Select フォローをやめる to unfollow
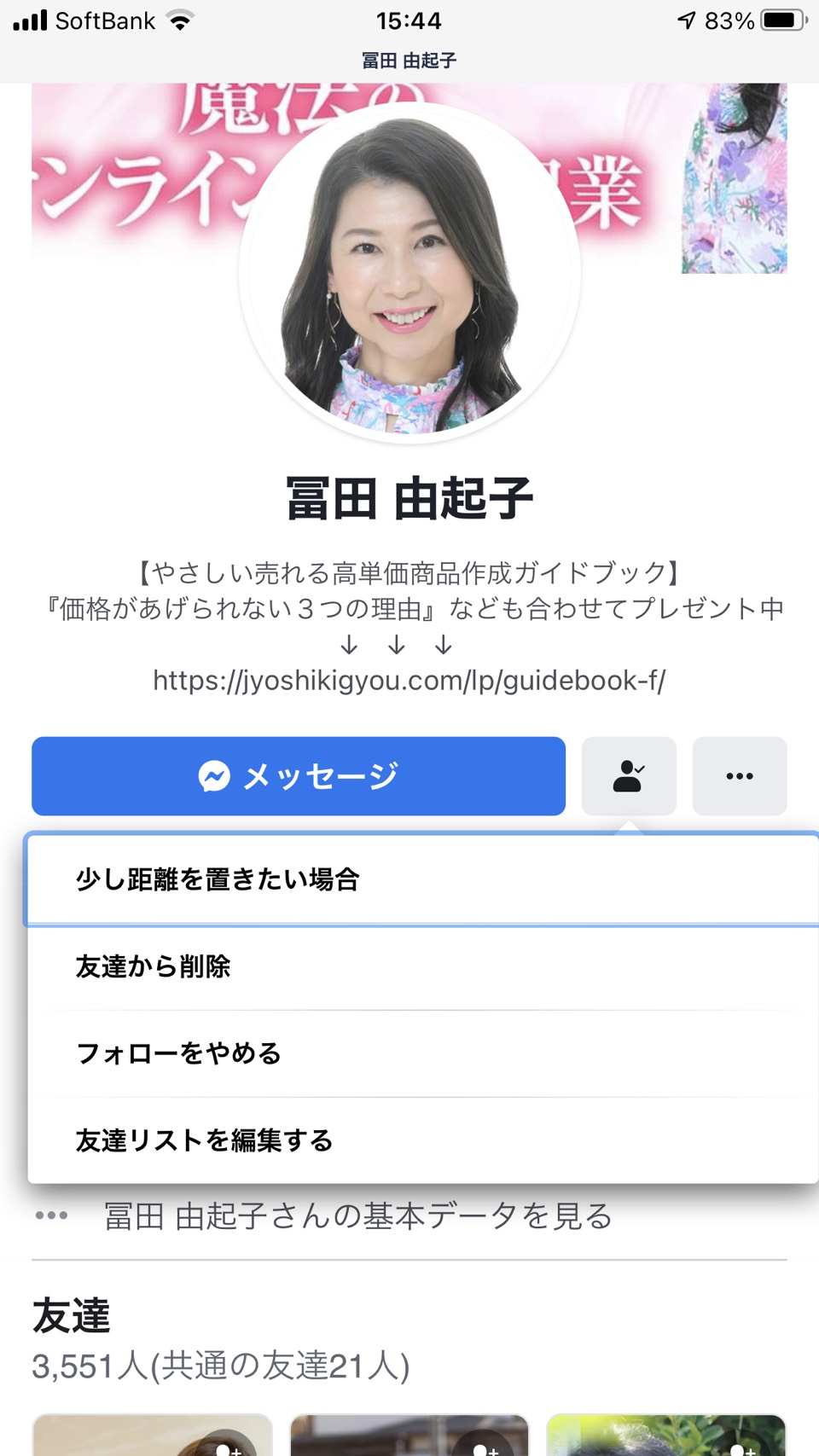The width and height of the screenshot is (819, 1456). (x=423, y=1054)
